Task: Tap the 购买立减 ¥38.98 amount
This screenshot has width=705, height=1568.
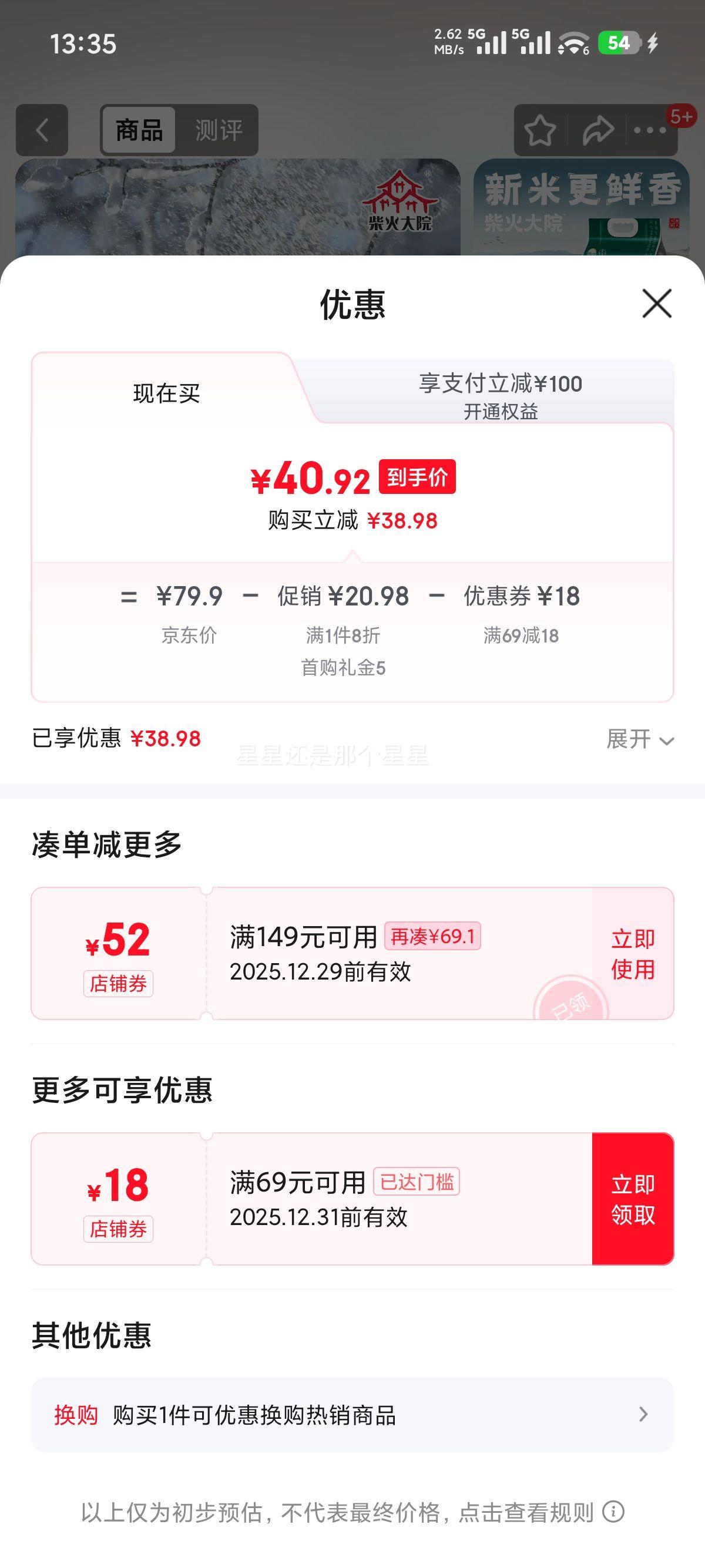Action: [402, 519]
